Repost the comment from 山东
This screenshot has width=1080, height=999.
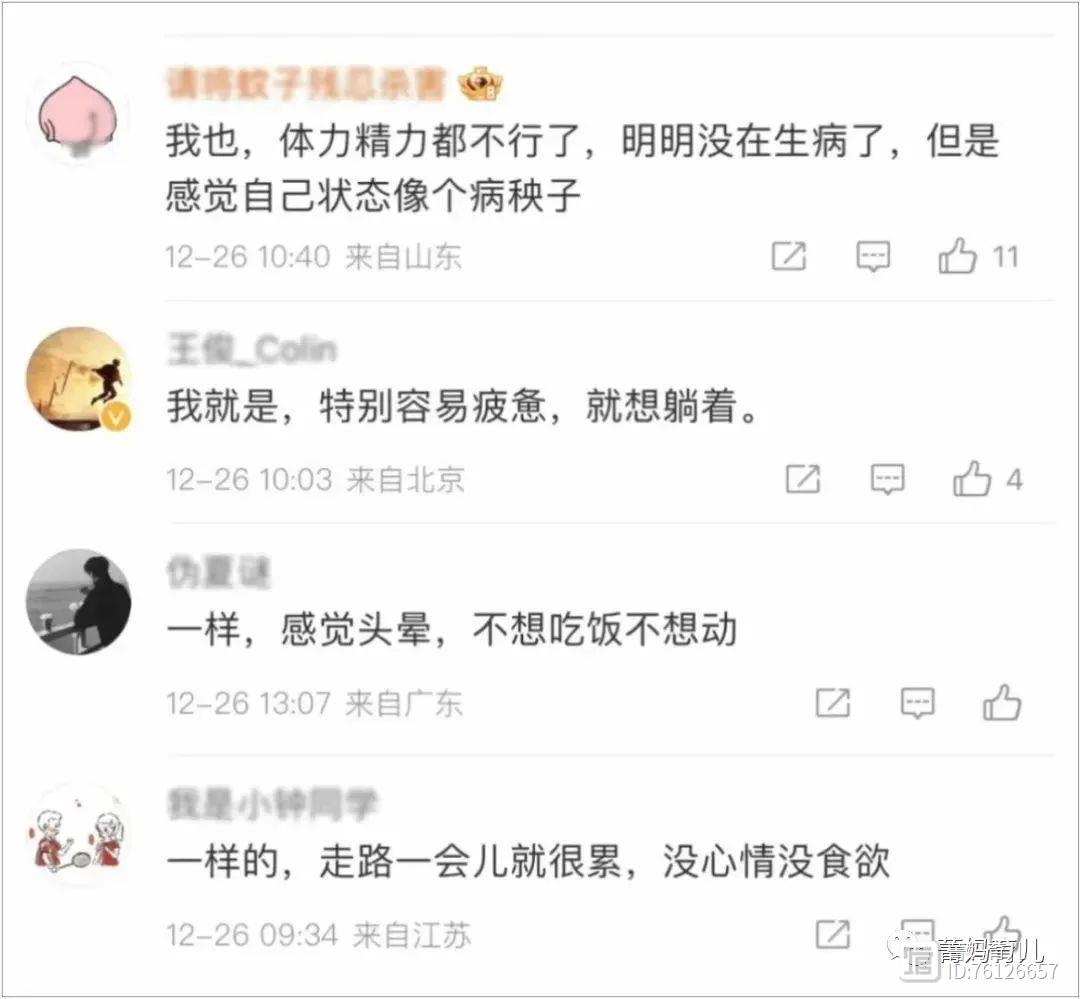tap(789, 257)
